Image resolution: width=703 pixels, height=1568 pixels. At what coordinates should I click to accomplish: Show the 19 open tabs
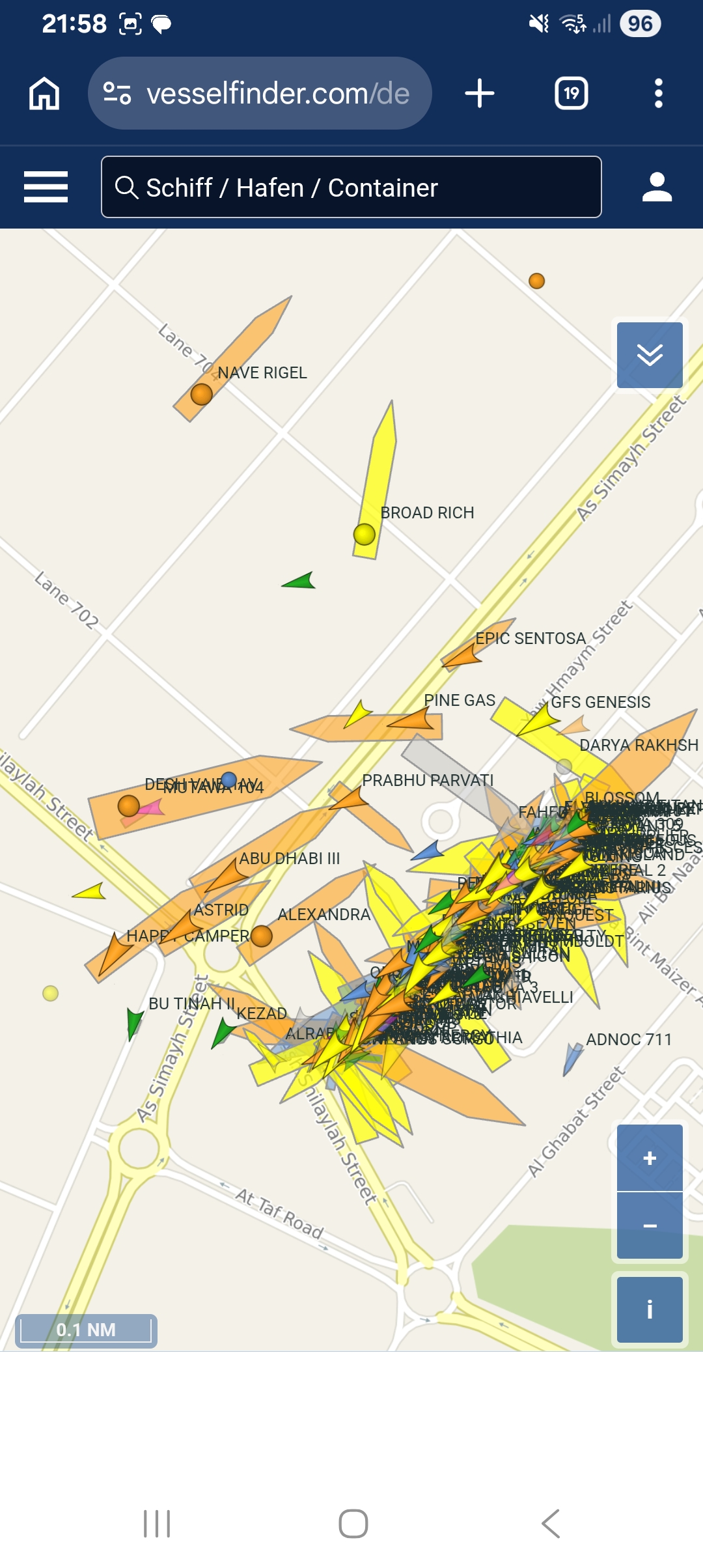click(571, 94)
